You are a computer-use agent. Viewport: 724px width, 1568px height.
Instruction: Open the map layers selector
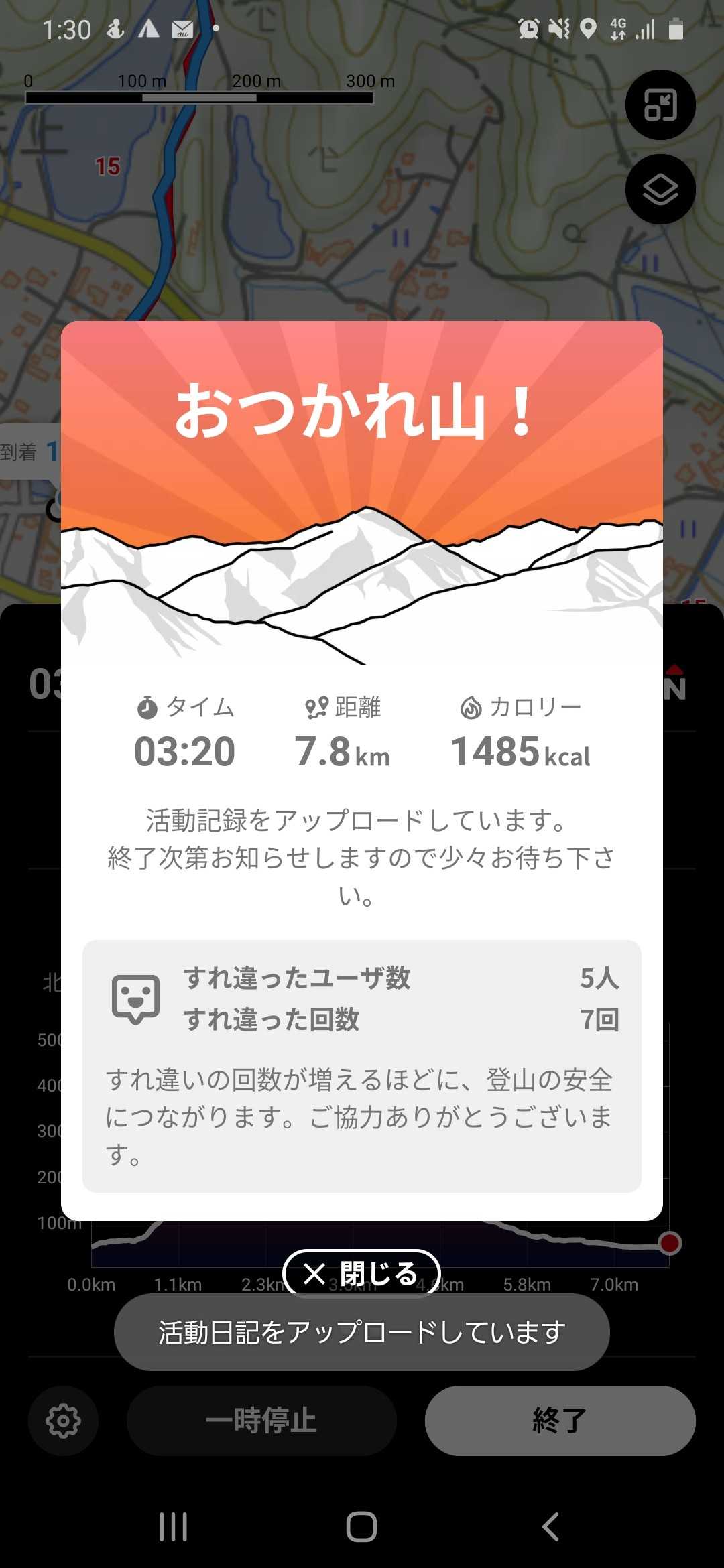[x=660, y=190]
